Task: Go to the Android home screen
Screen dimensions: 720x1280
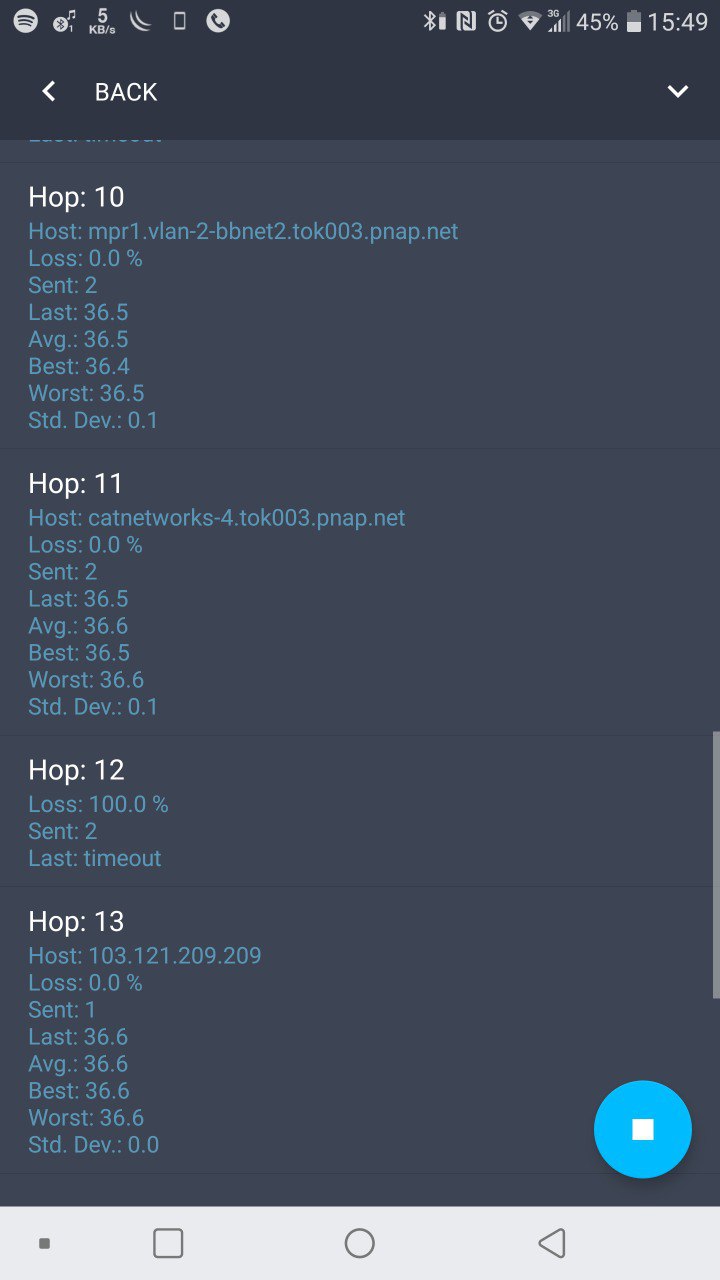Action: (359, 1243)
